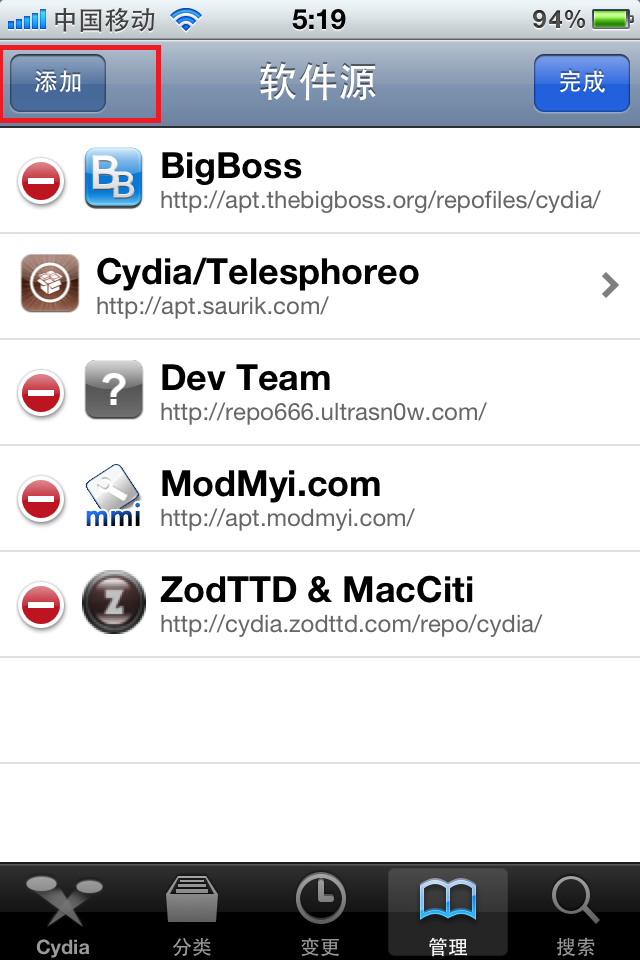Tap 完成 to finish editing
Viewport: 640px width, 960px height.
click(581, 82)
